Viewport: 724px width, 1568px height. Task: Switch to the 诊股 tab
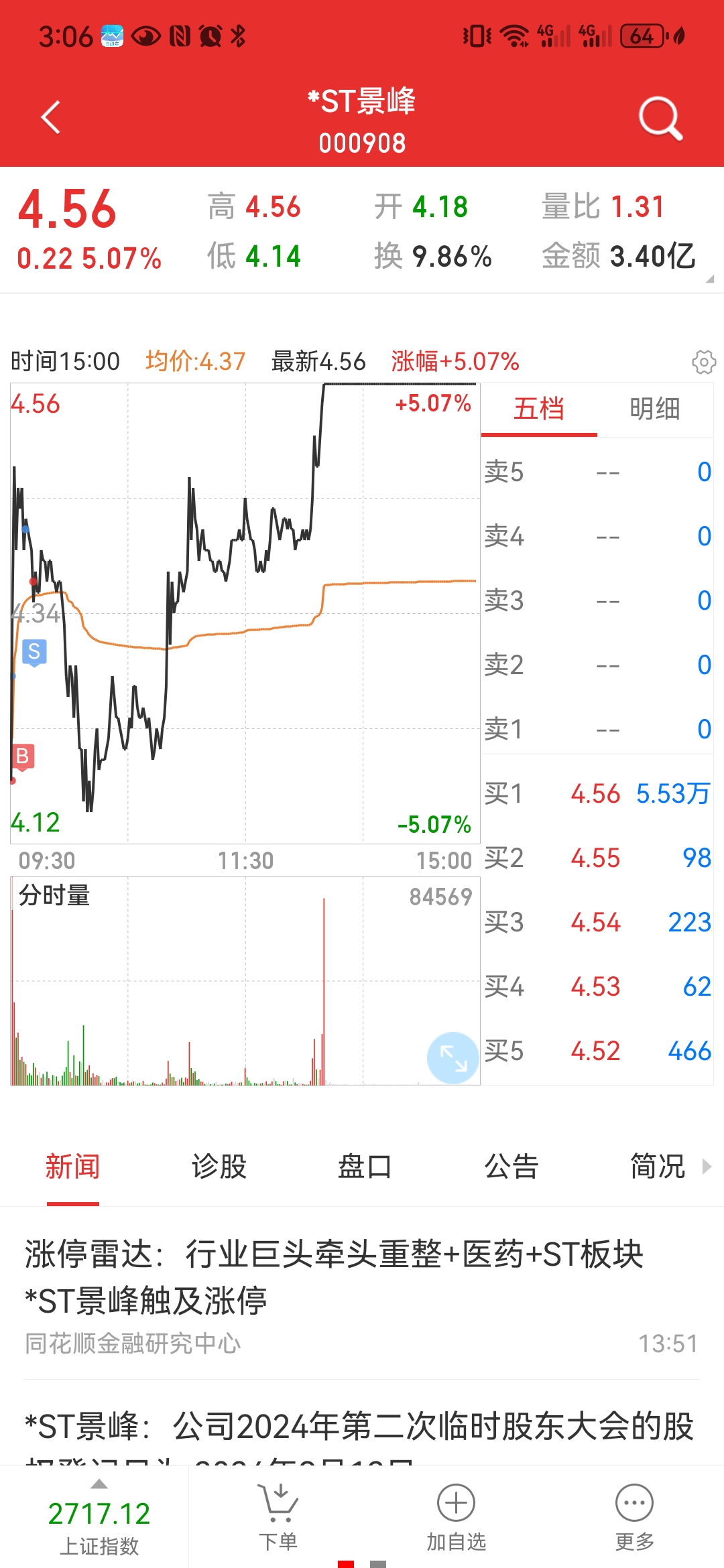tap(219, 1167)
